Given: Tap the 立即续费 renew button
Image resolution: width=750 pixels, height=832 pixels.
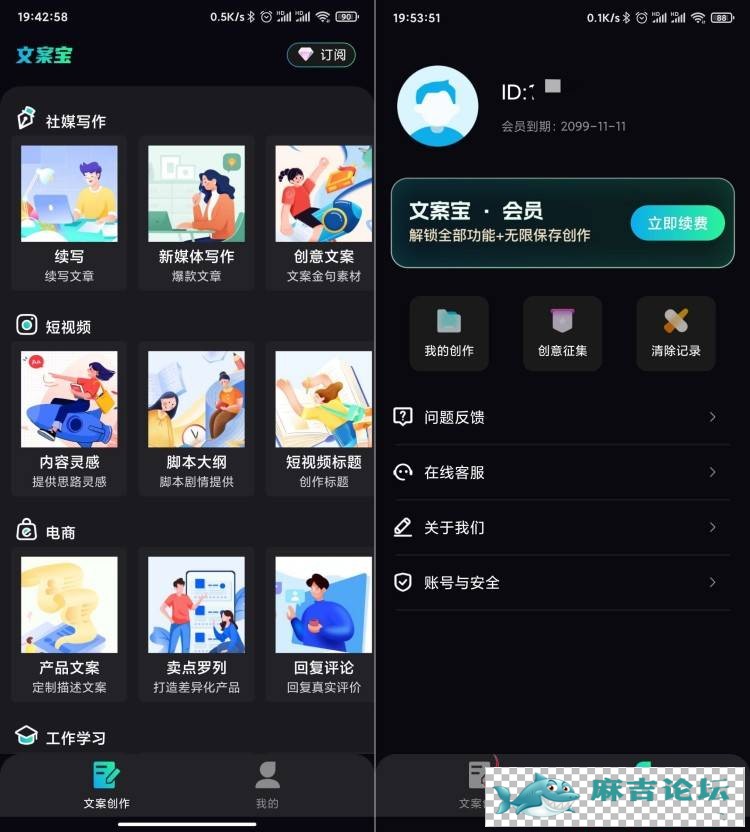Looking at the screenshot, I should [677, 223].
